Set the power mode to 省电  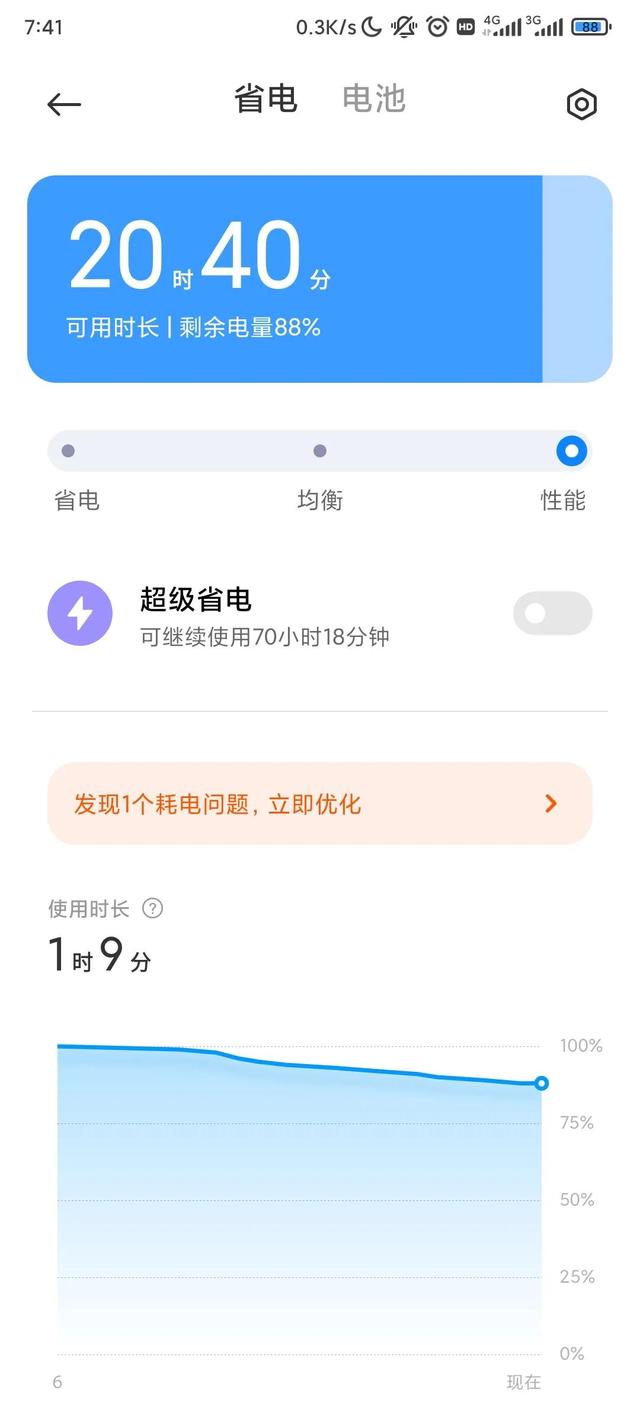pyautogui.click(x=68, y=451)
